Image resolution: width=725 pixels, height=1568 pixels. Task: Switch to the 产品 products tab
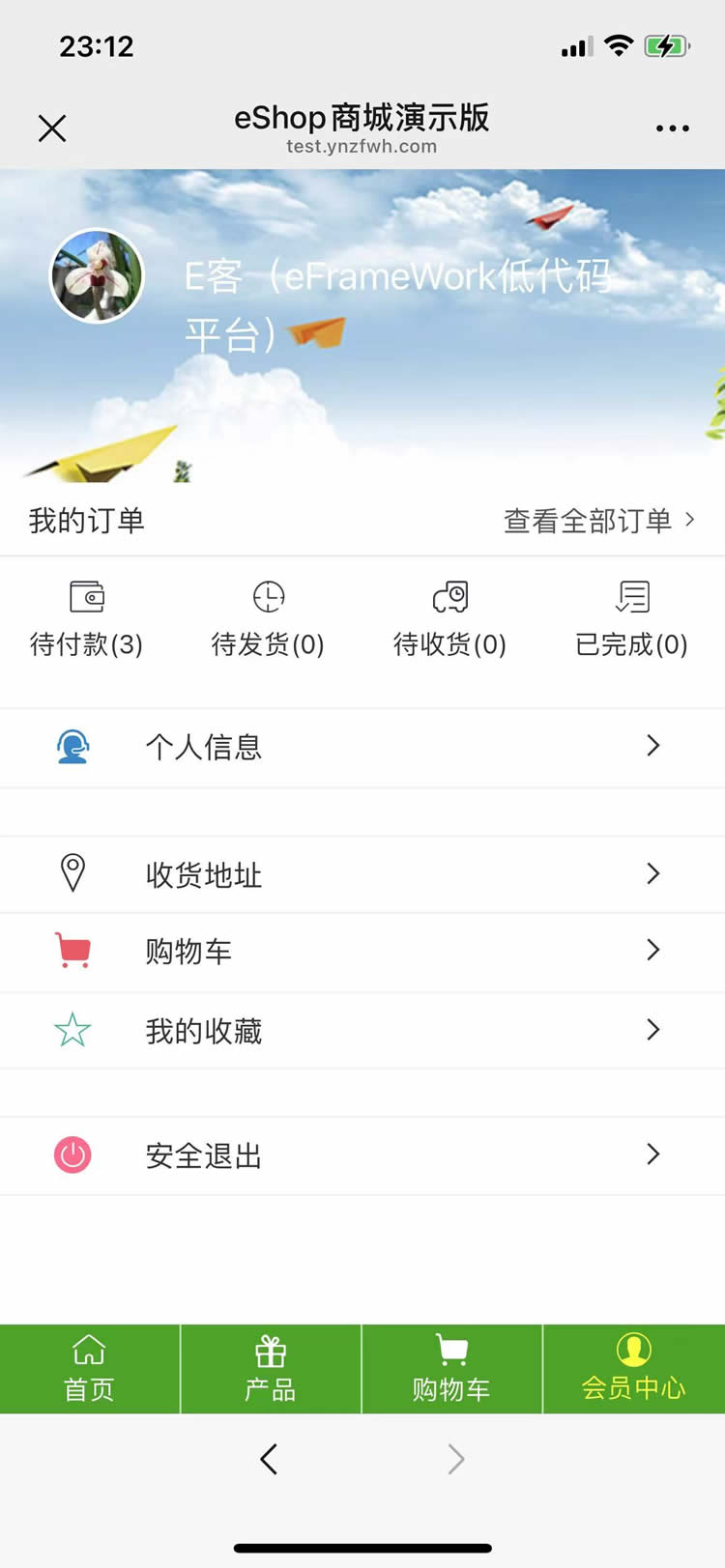(x=271, y=1369)
